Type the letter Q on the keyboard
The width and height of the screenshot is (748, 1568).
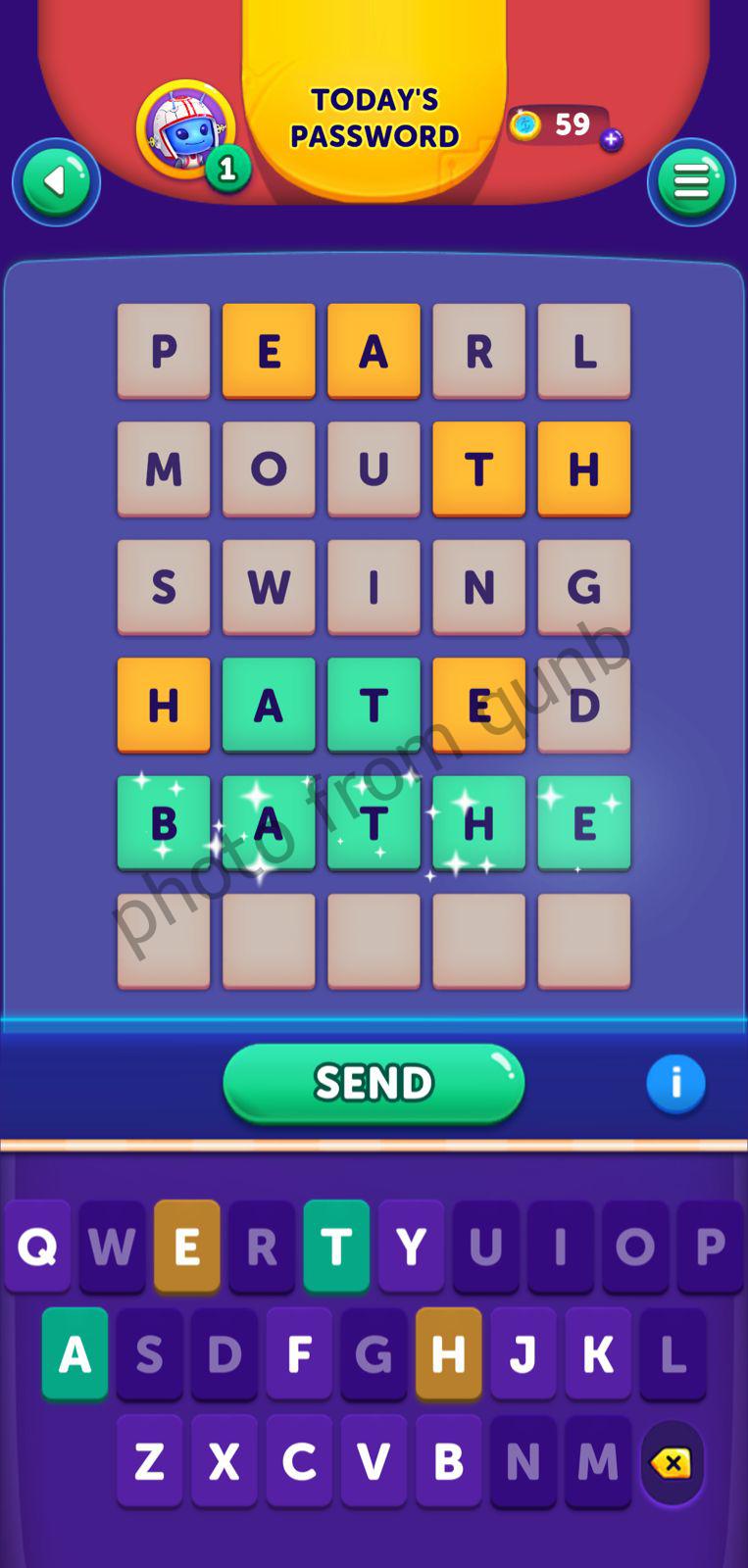pyautogui.click(x=37, y=1246)
